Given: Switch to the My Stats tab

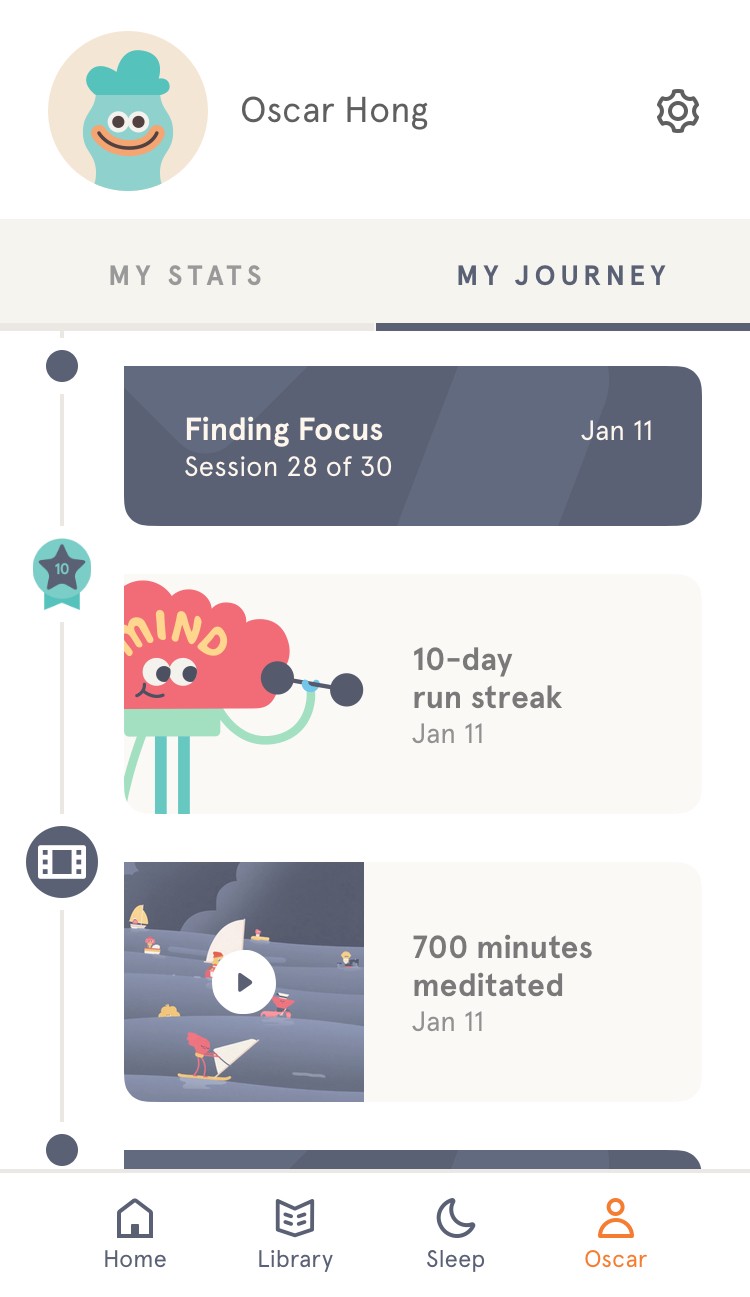Looking at the screenshot, I should (x=186, y=276).
